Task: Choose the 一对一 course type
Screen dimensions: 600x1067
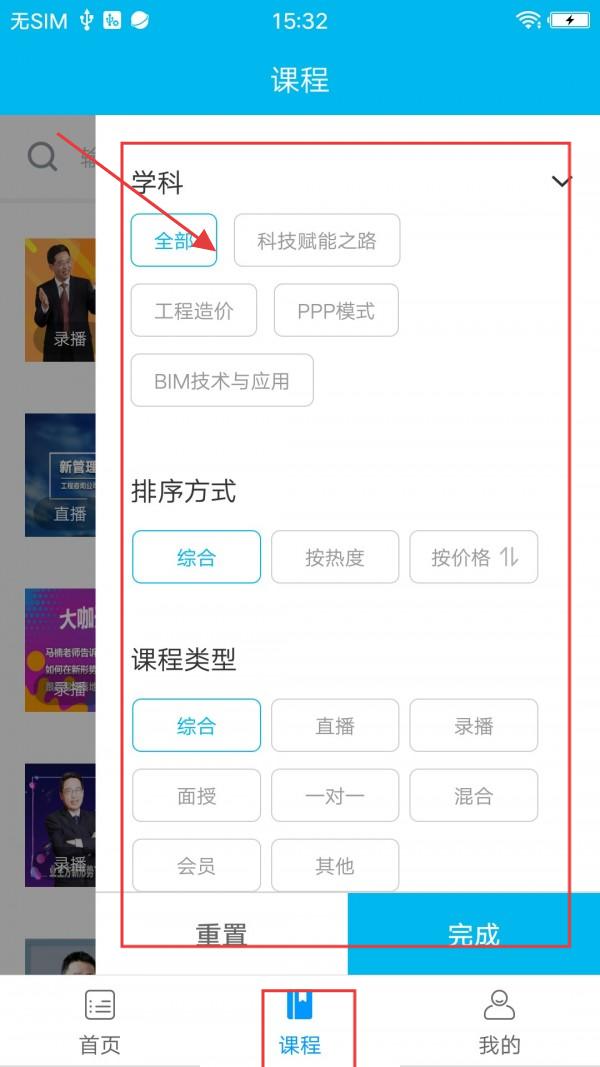Action: tap(335, 796)
